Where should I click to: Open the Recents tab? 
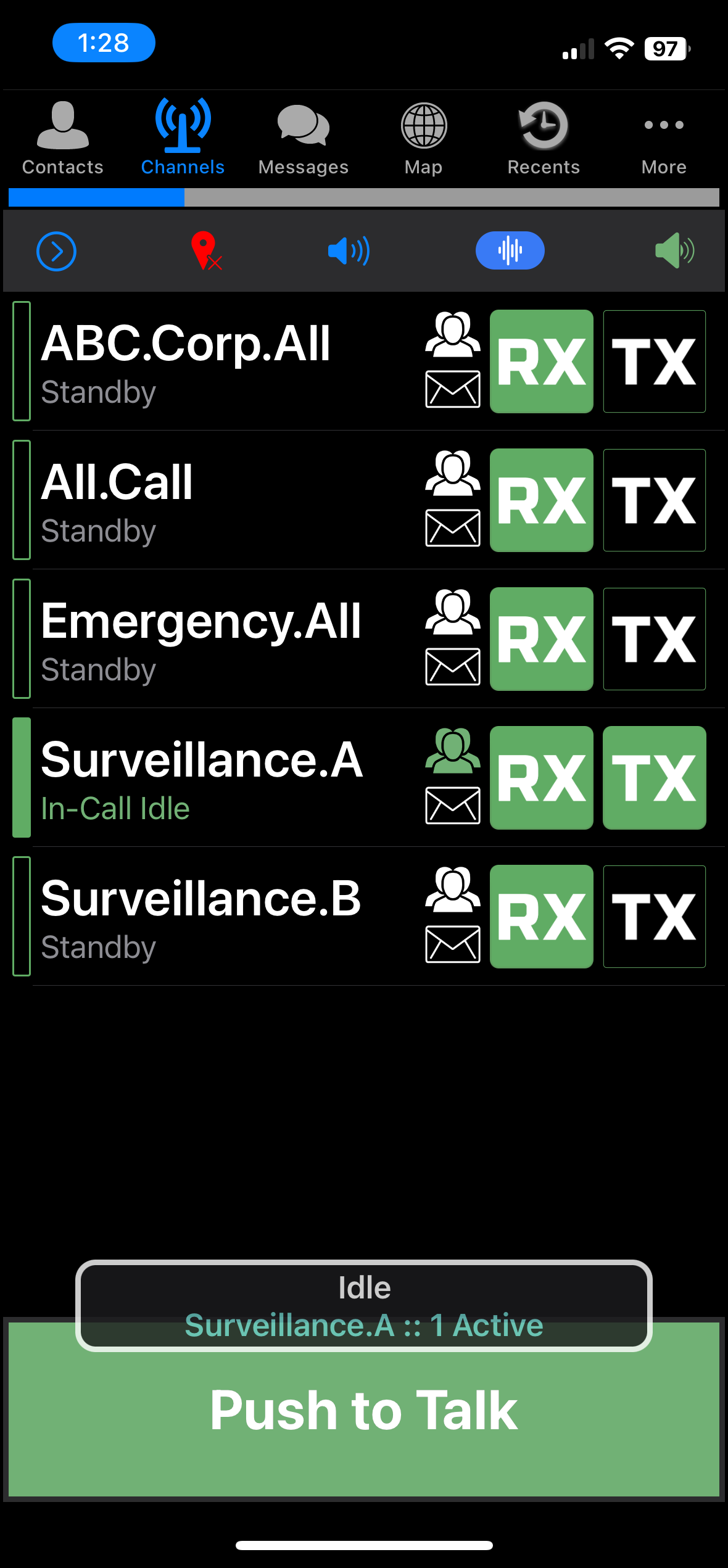click(x=544, y=139)
